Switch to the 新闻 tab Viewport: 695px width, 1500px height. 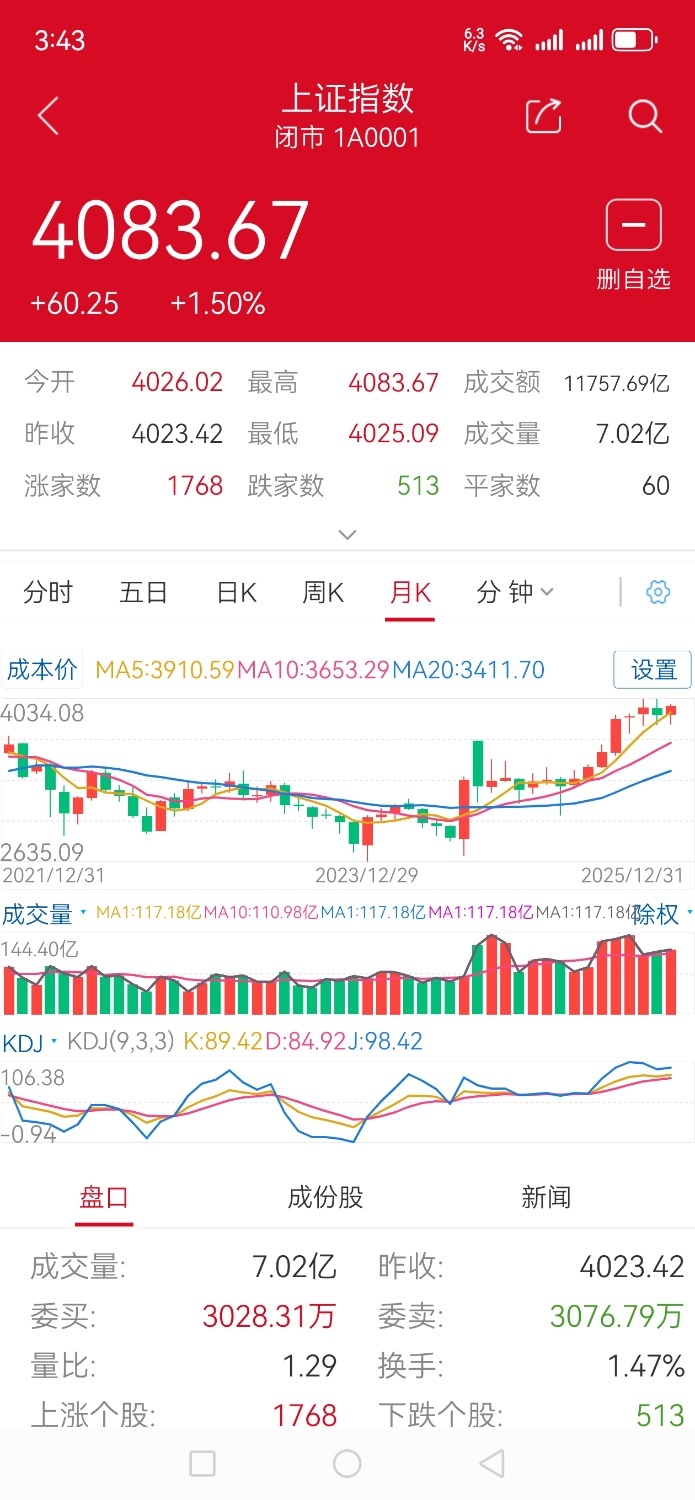(546, 1197)
